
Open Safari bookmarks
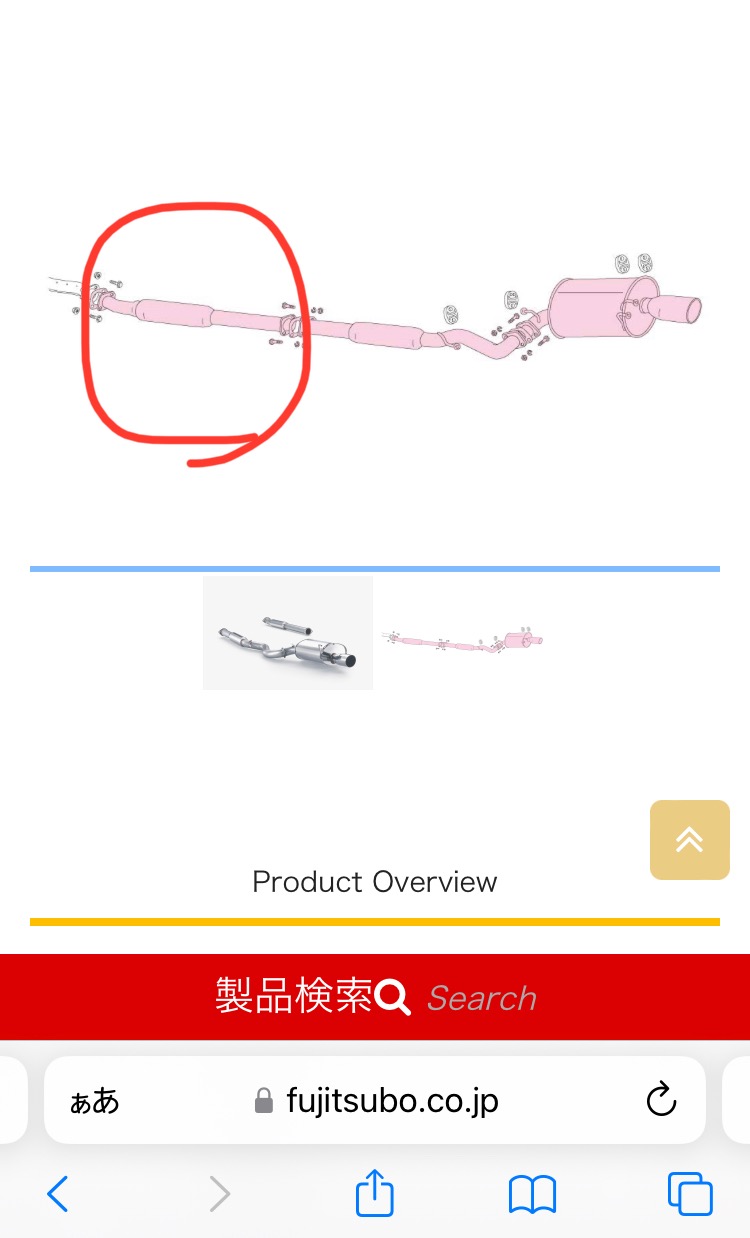[x=532, y=1194]
